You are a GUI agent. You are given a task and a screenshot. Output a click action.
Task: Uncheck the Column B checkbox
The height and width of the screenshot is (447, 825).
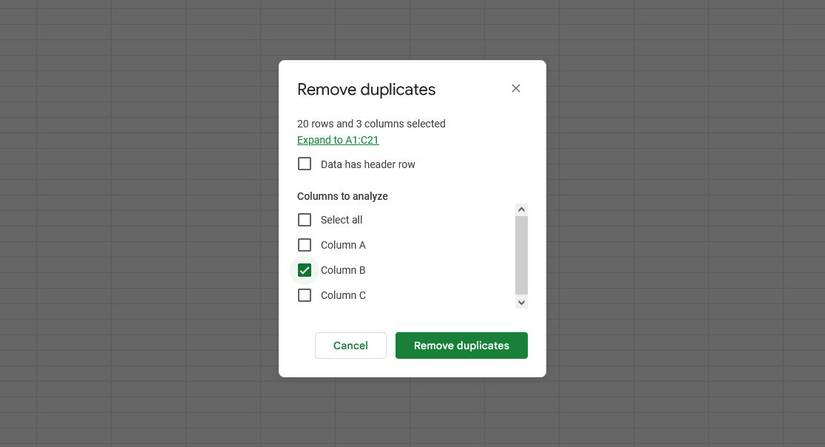pyautogui.click(x=305, y=270)
